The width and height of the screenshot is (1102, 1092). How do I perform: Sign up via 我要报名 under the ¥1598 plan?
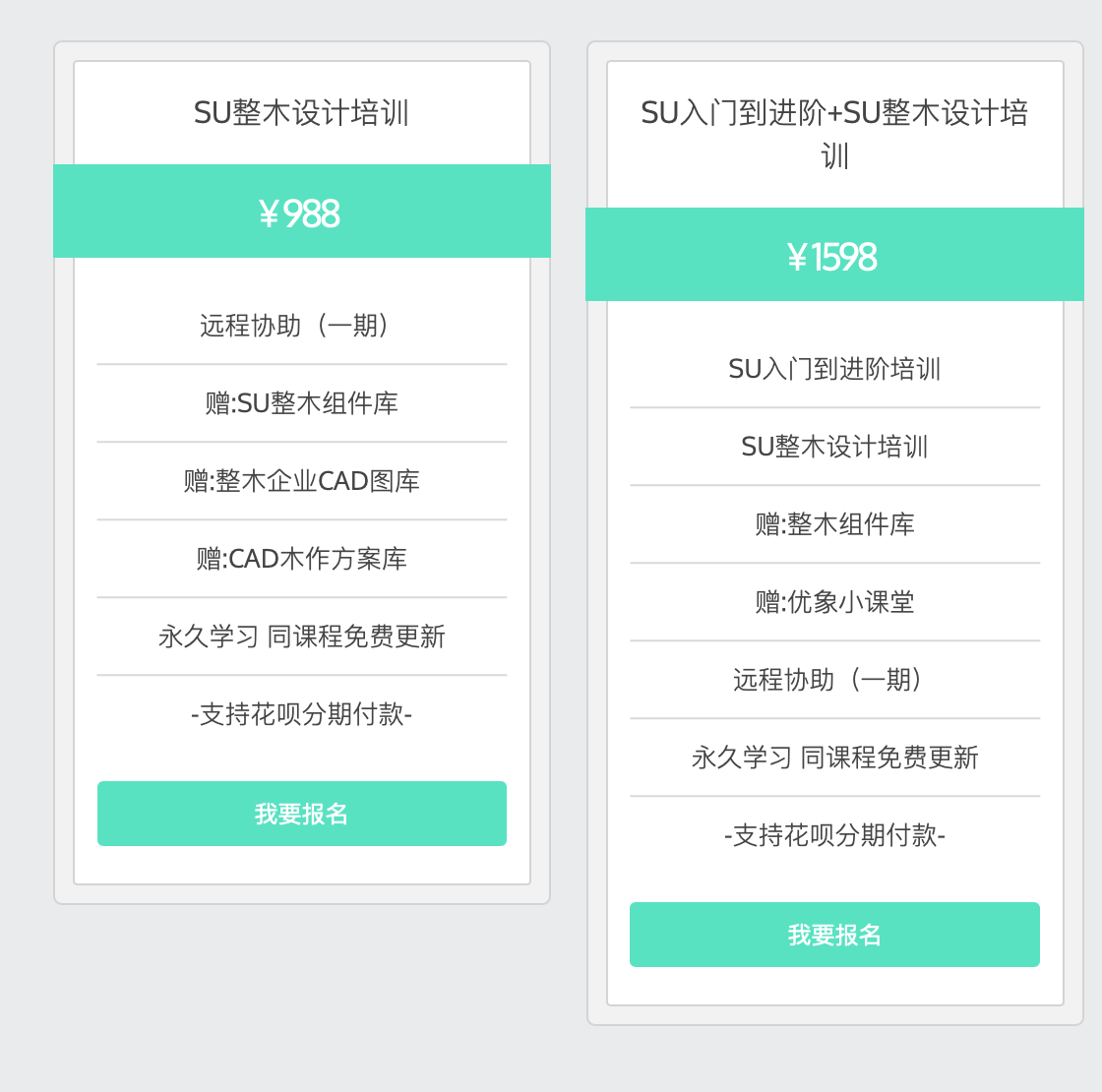(834, 935)
